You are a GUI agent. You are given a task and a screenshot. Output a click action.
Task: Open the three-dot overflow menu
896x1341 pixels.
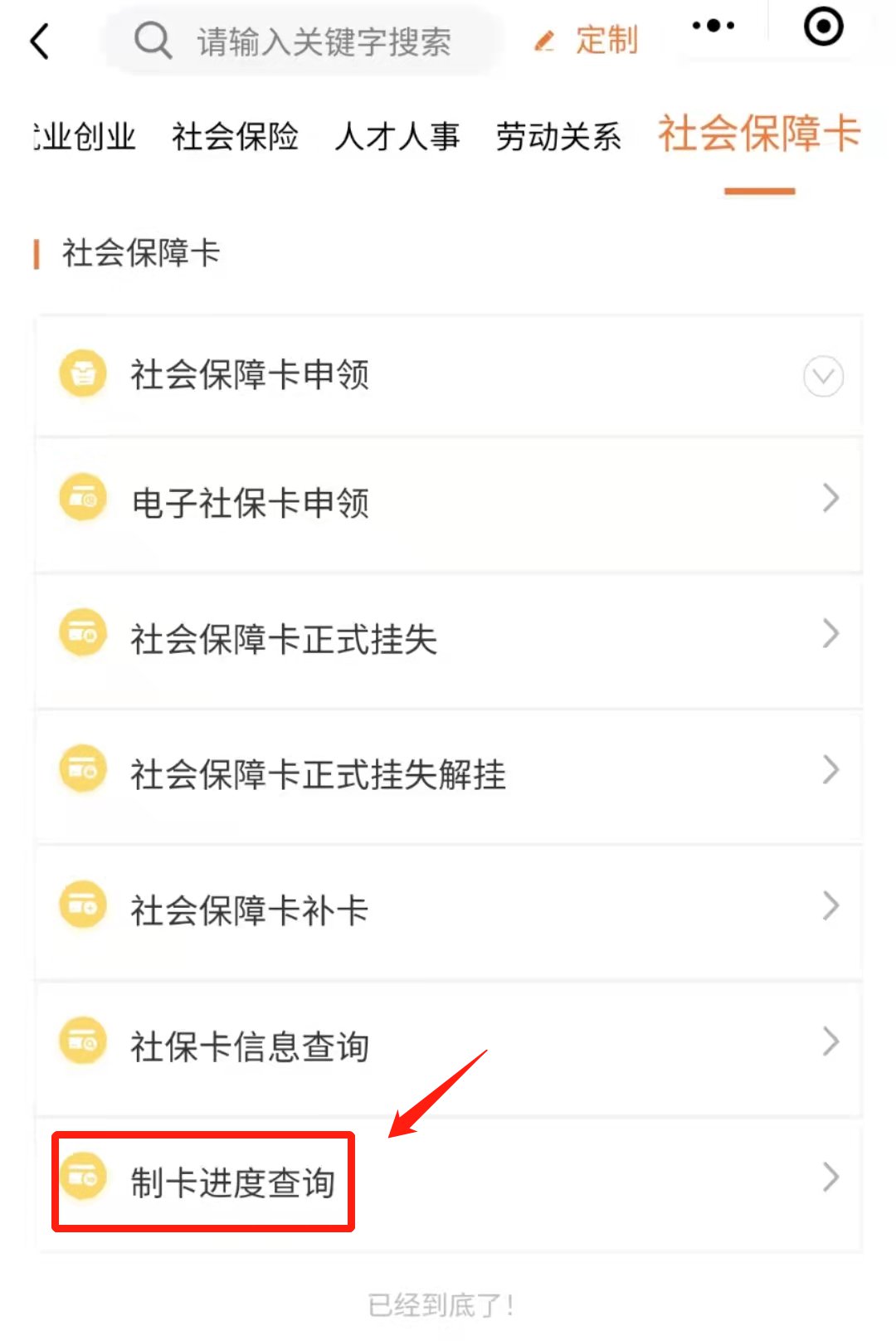point(713,27)
